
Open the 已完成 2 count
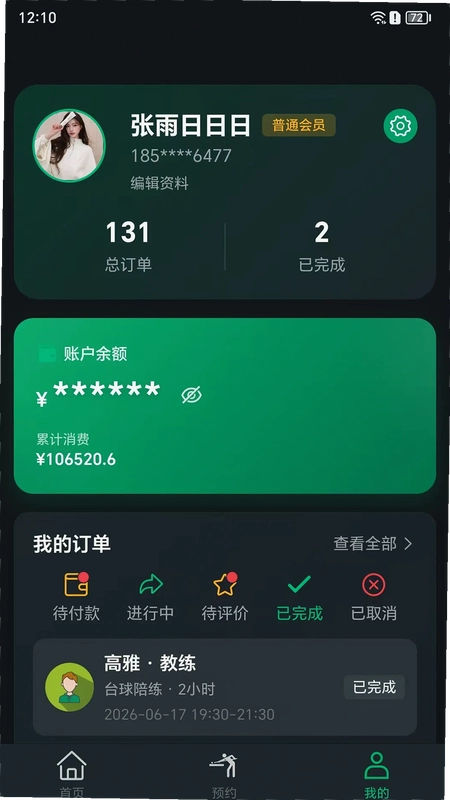pyautogui.click(x=322, y=246)
